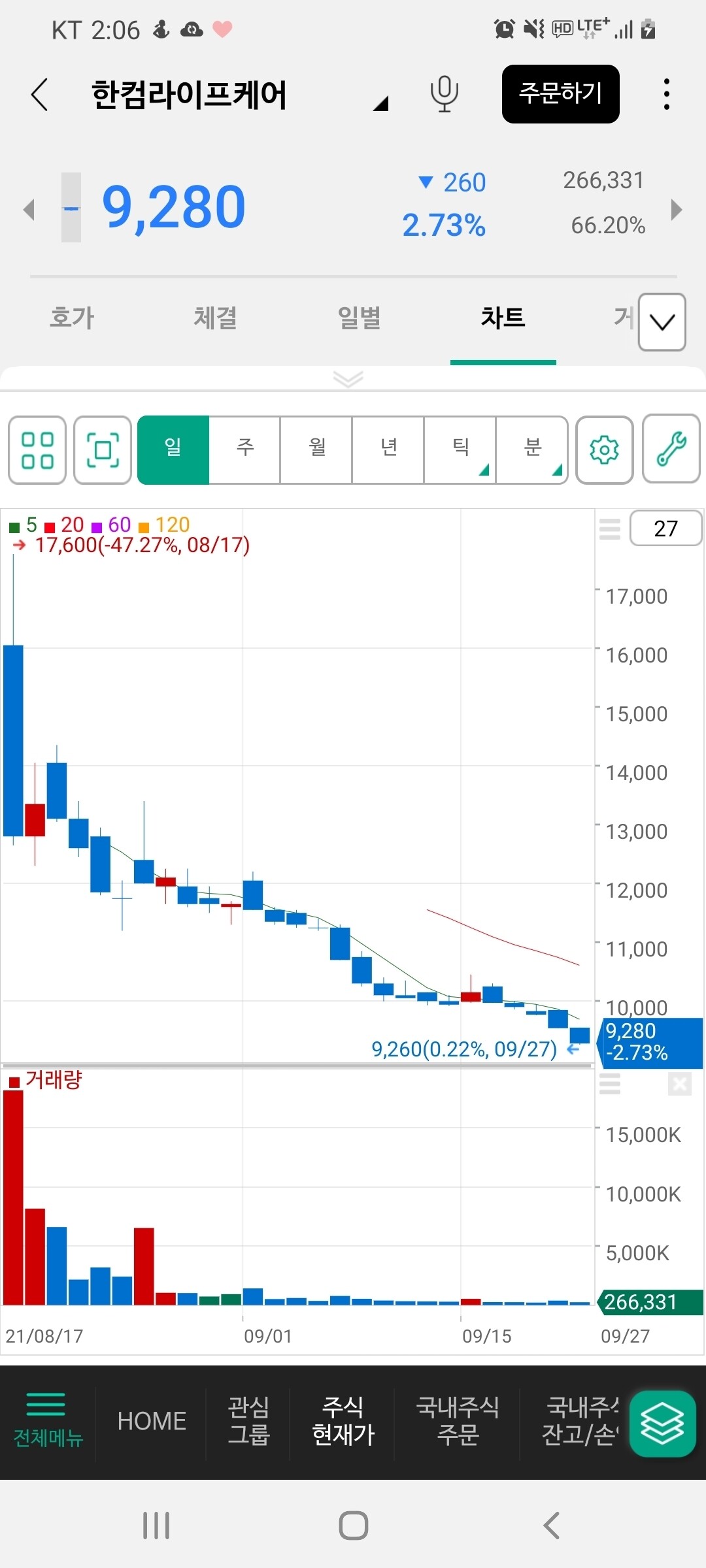Select the 분 minute chart period
706x1568 pixels.
[x=531, y=449]
